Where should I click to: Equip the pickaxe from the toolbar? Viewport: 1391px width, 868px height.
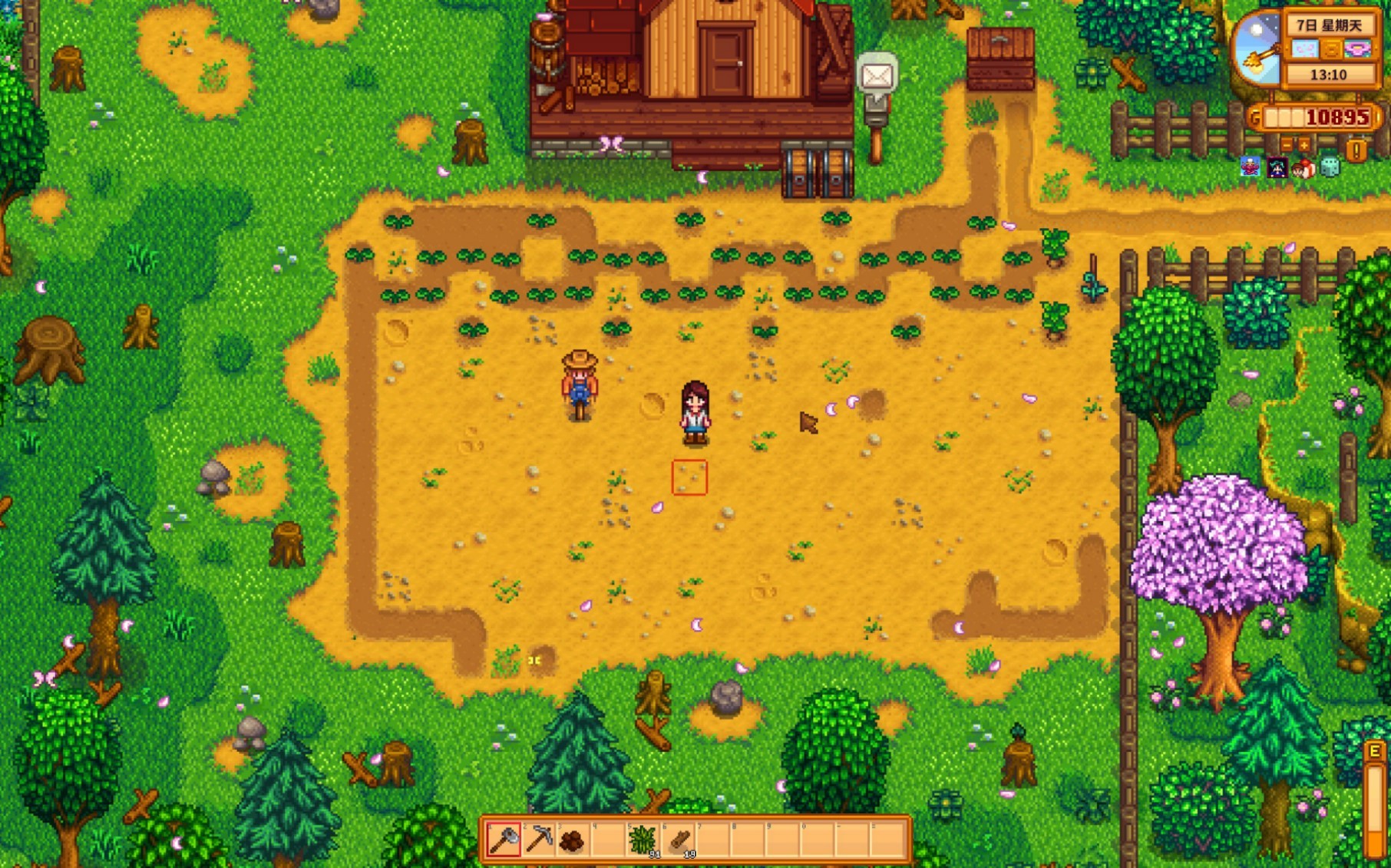tap(539, 840)
